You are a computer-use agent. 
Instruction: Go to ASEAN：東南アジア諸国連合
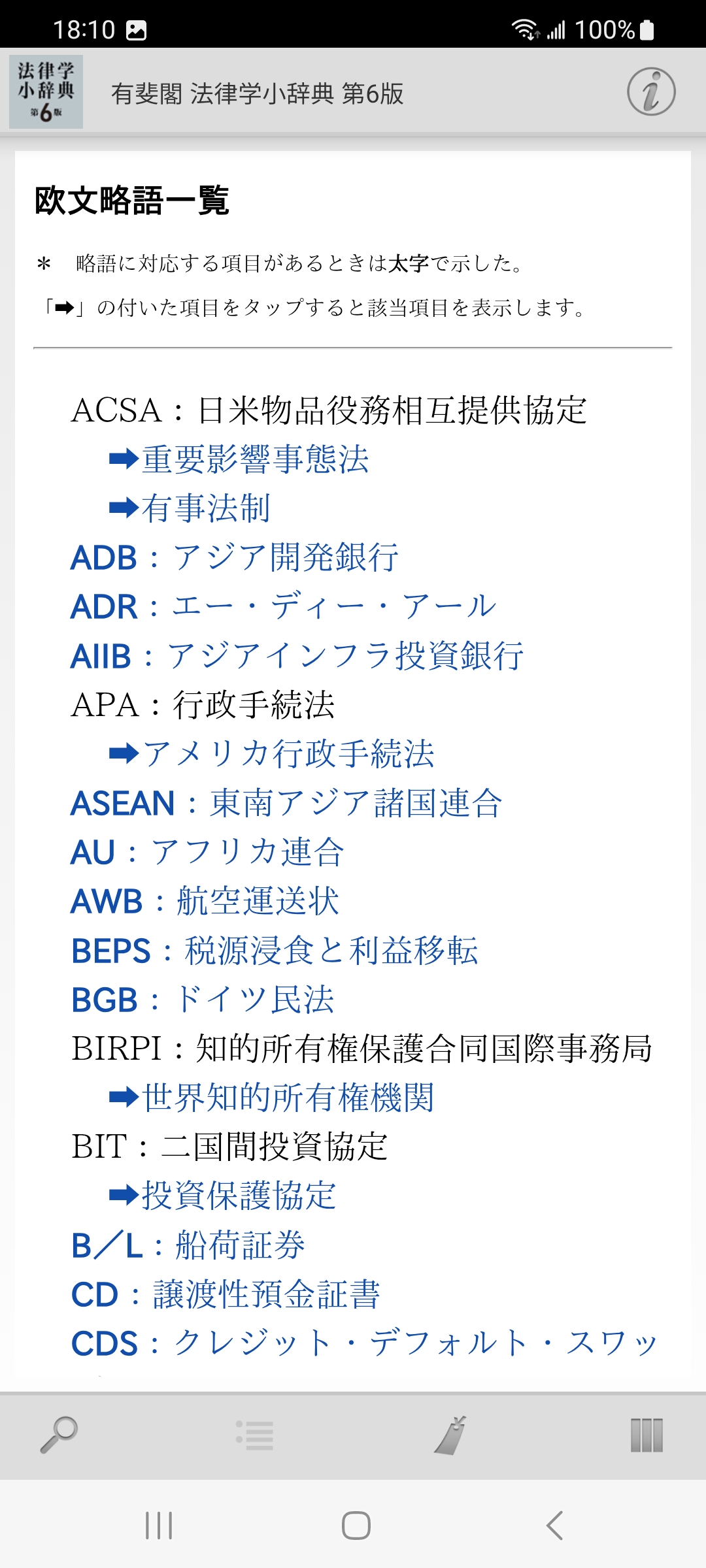286,804
